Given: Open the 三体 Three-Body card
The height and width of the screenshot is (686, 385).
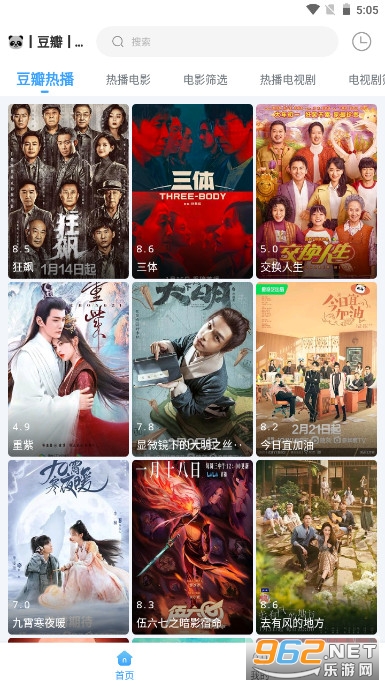Looking at the screenshot, I should pyautogui.click(x=192, y=191).
